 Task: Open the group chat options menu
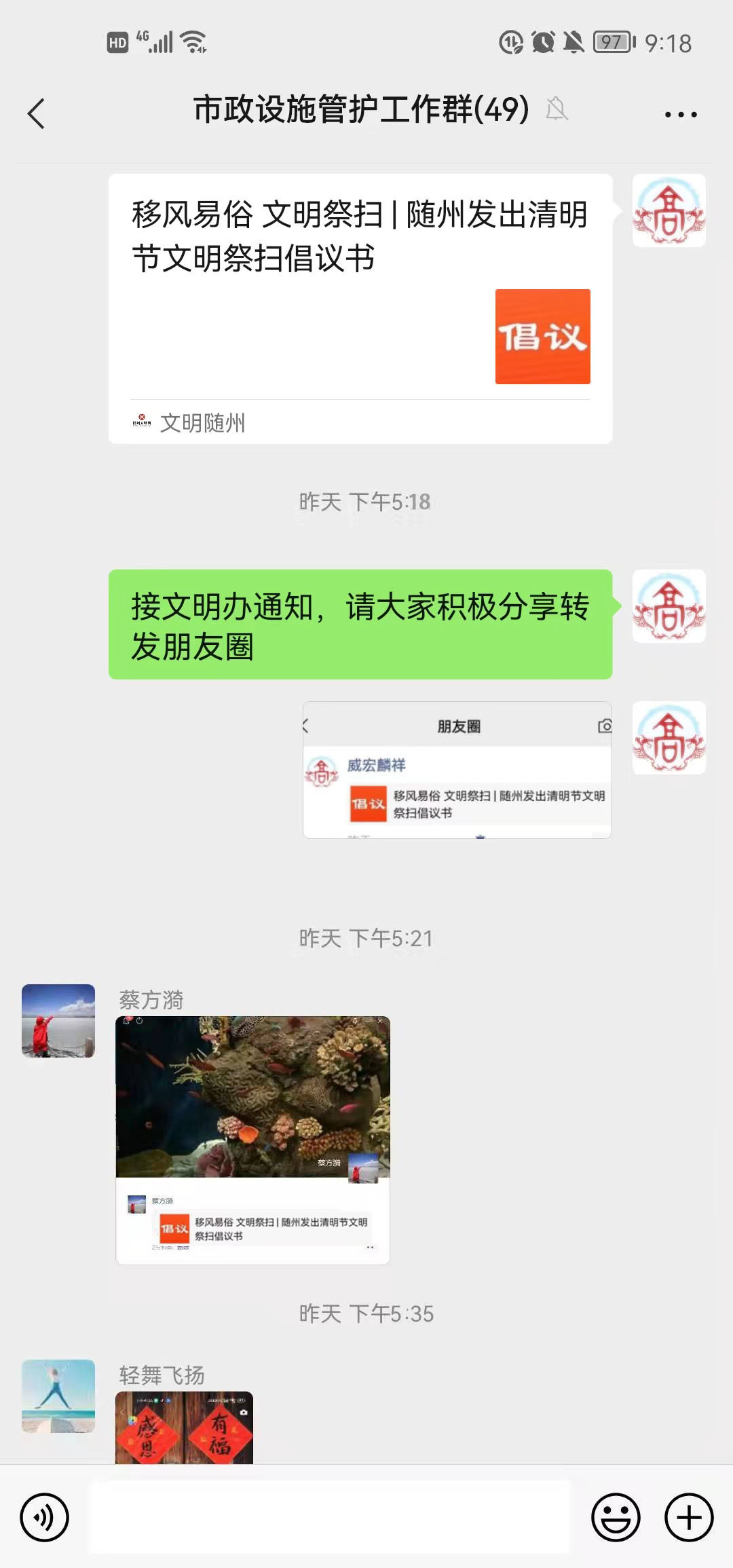coord(681,114)
